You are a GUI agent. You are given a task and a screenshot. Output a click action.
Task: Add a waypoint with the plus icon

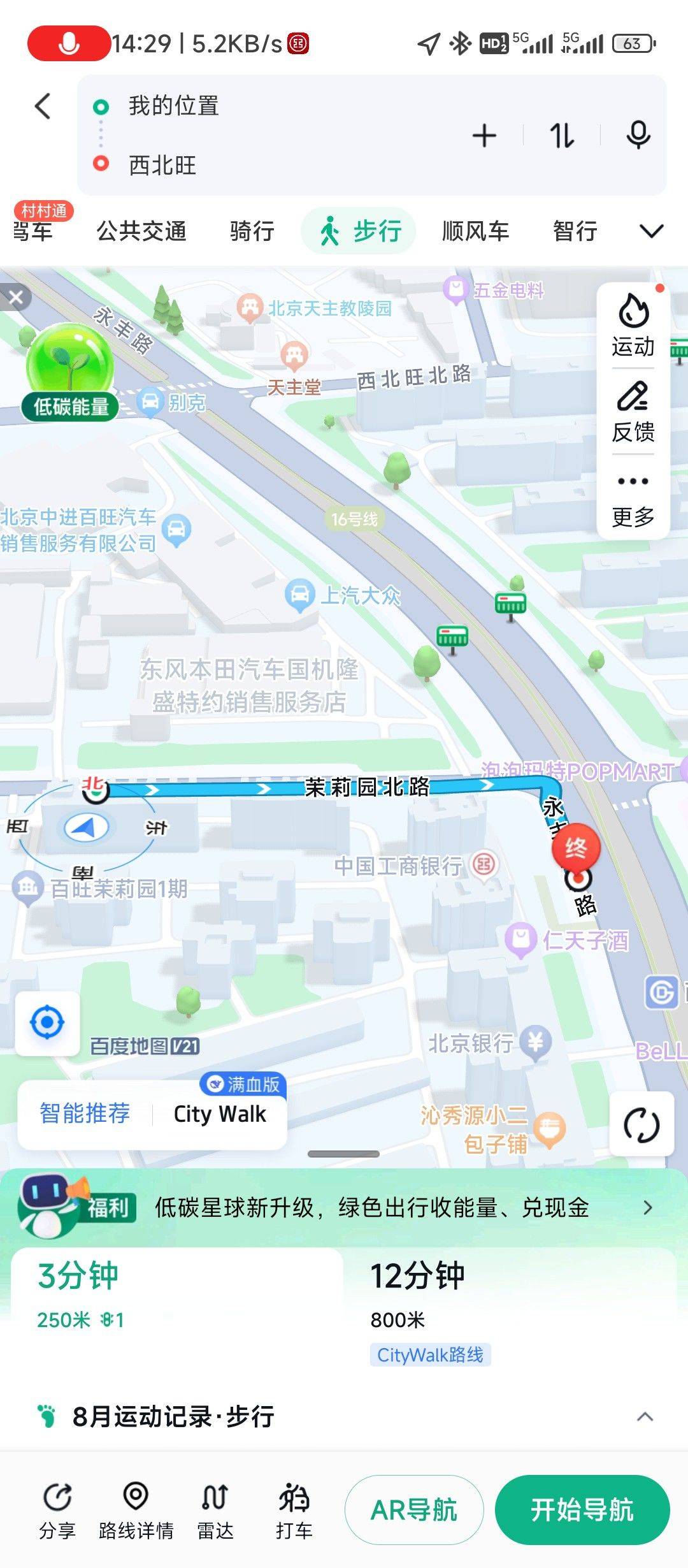484,136
